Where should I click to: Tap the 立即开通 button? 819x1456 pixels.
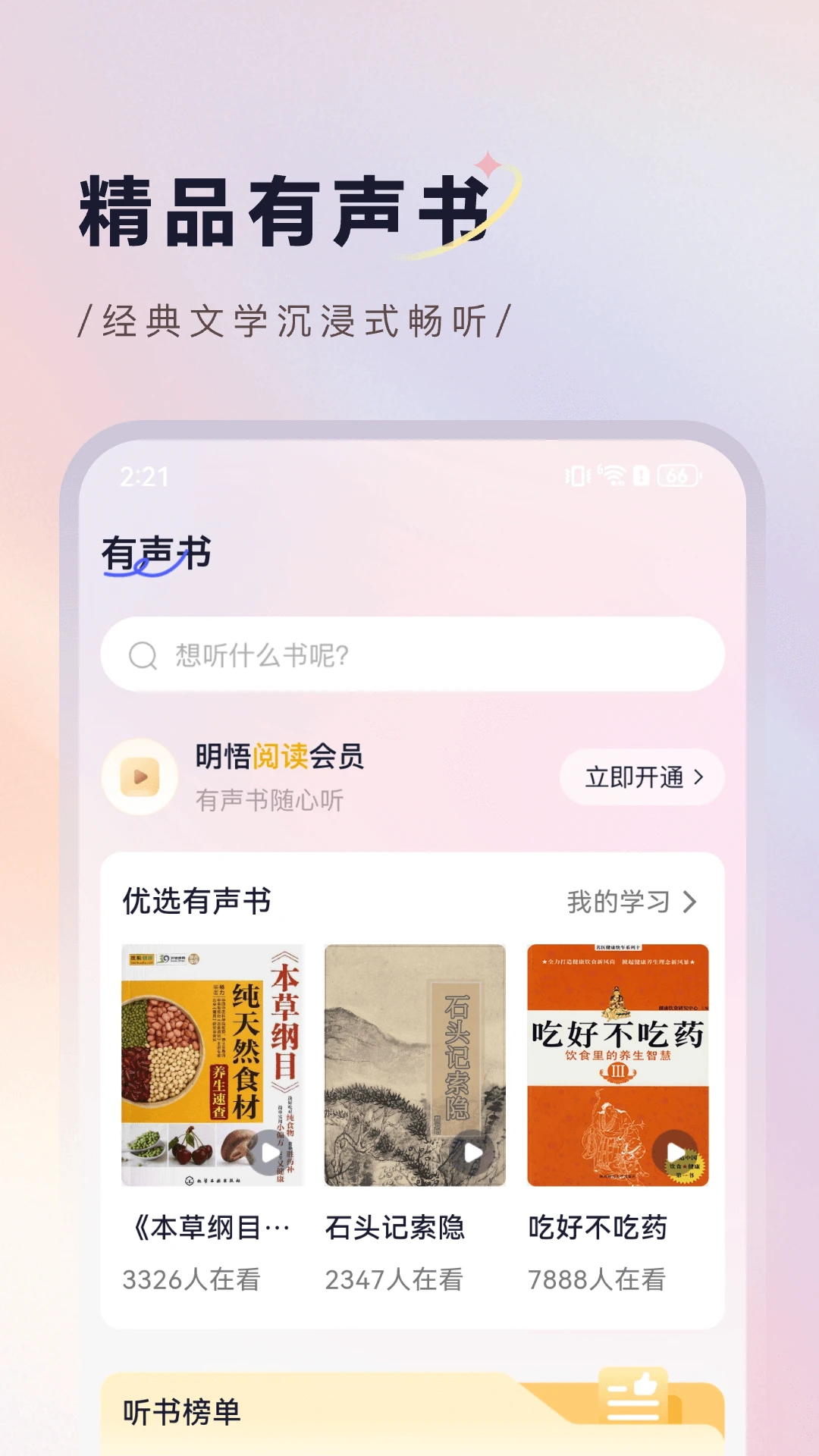(x=641, y=776)
